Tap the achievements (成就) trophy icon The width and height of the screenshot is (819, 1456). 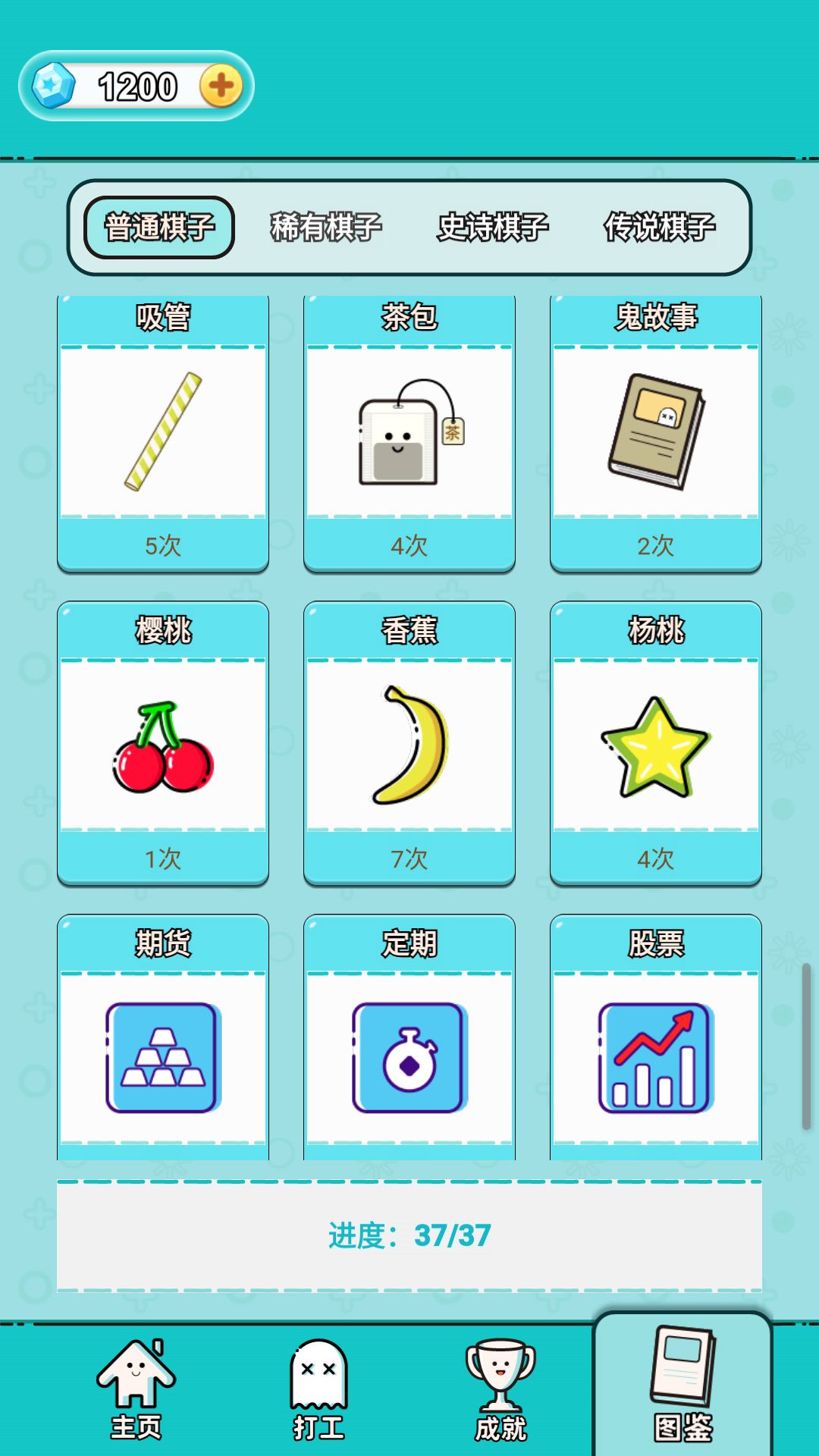click(500, 1386)
